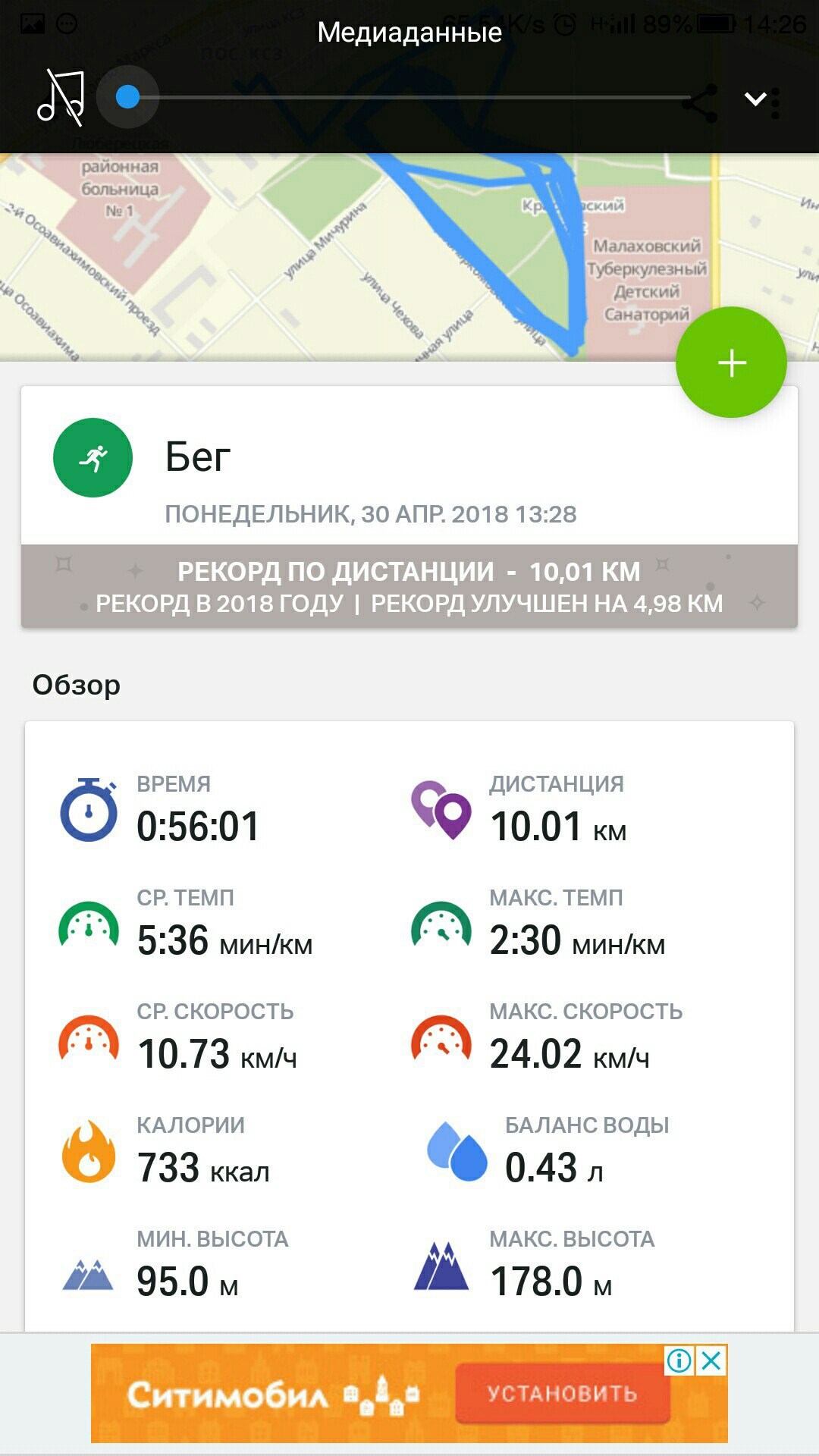The width and height of the screenshot is (819, 1456).
Task: Close the Ситимобил ad banner
Action: click(x=711, y=1361)
